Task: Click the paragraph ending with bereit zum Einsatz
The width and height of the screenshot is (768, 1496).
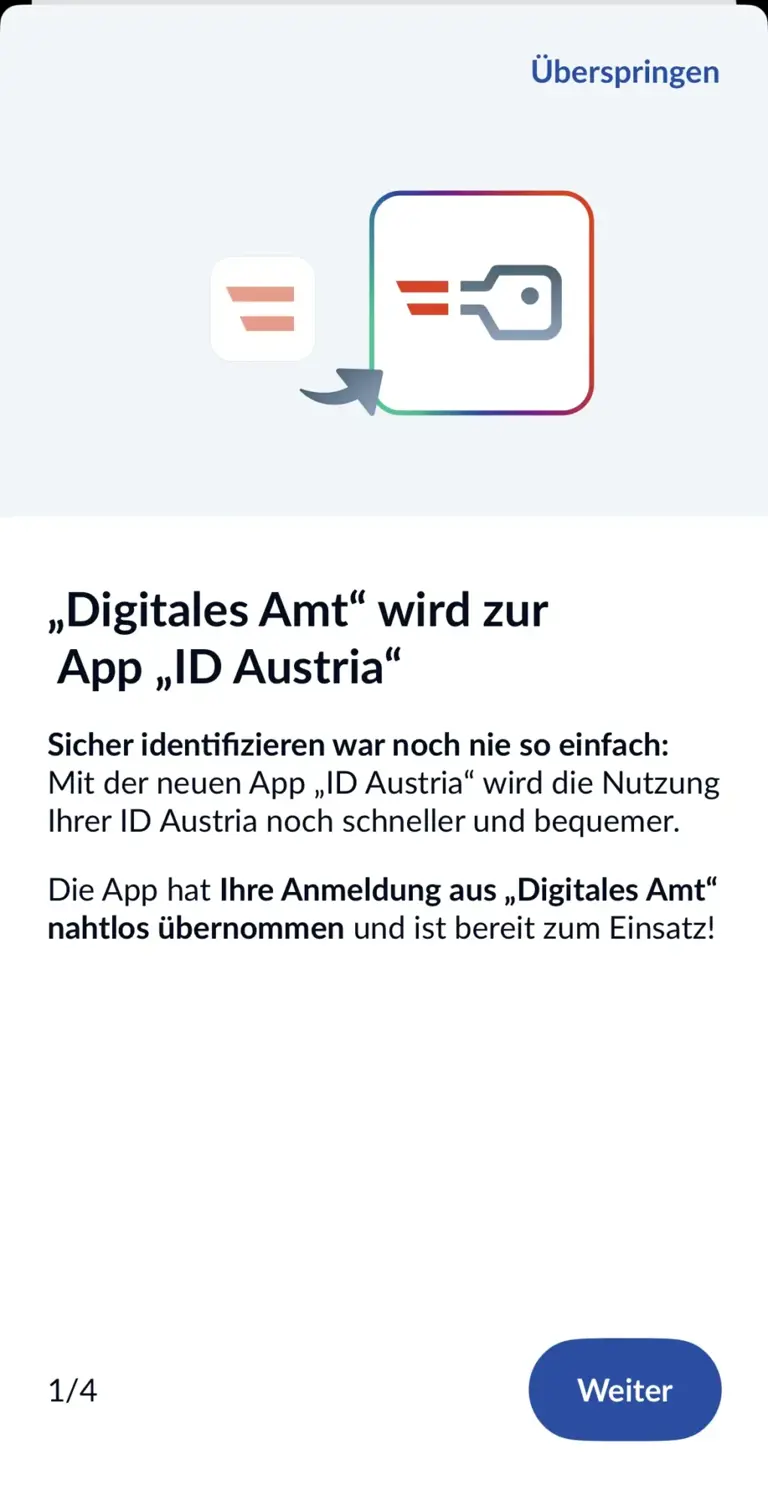Action: 383,908
